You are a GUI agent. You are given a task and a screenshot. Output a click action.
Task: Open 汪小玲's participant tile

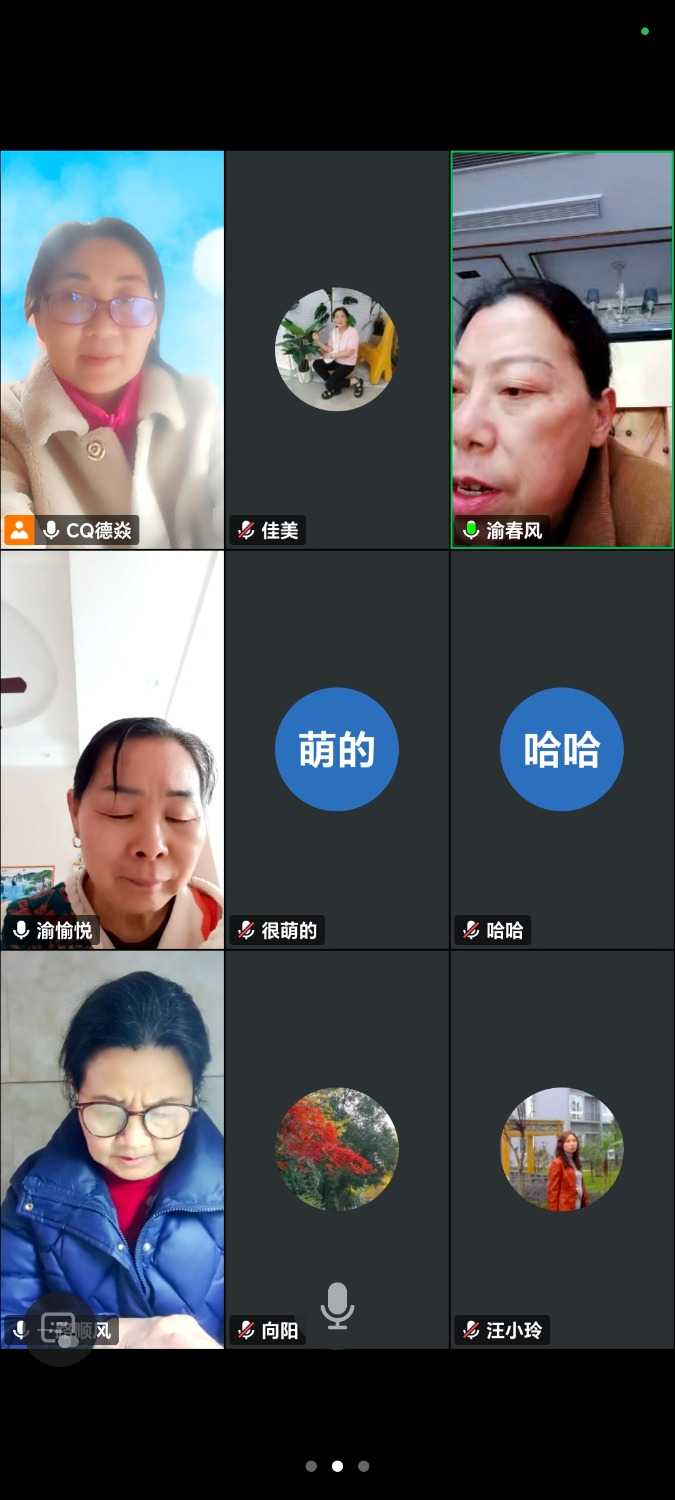click(562, 1149)
